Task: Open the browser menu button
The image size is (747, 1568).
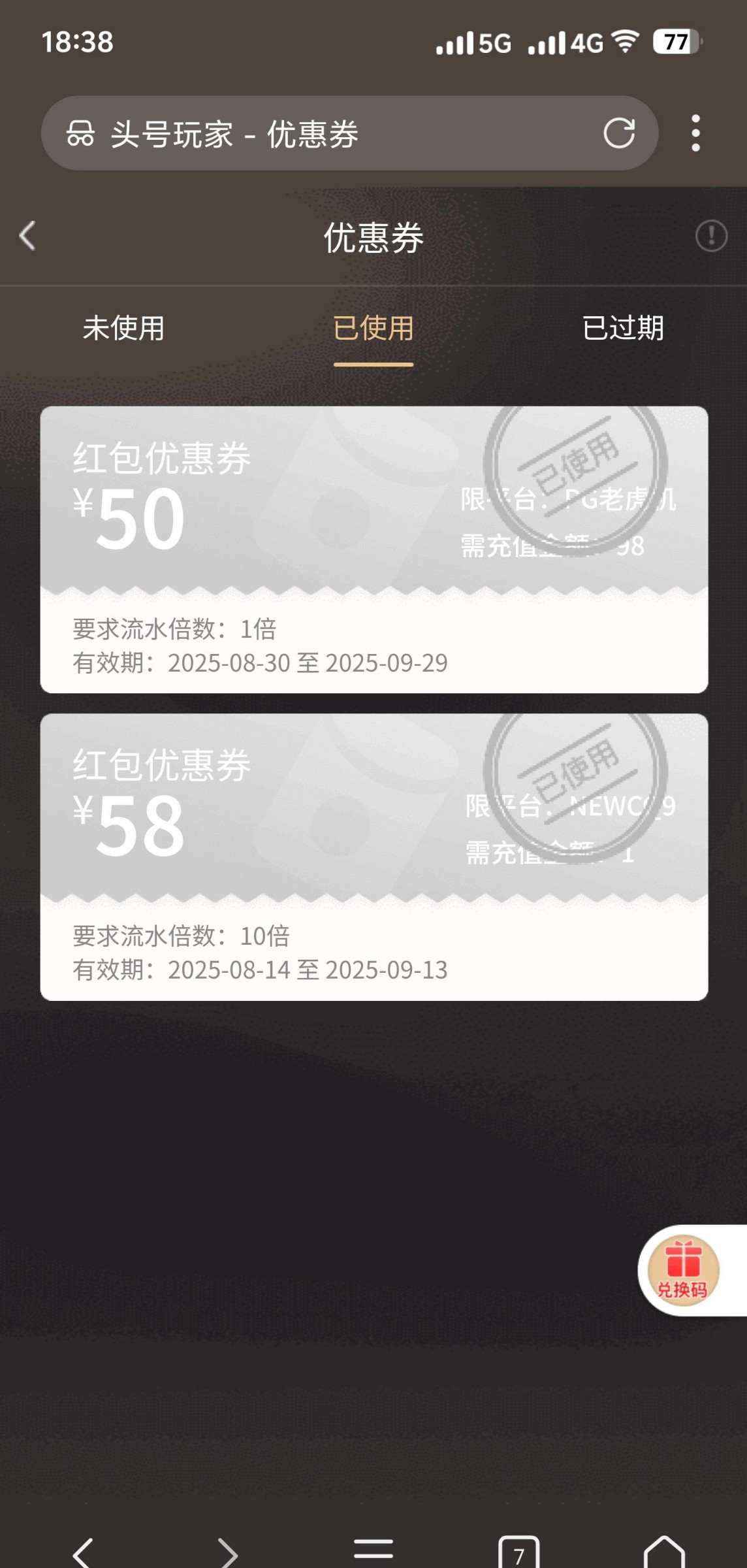Action: [x=374, y=1550]
